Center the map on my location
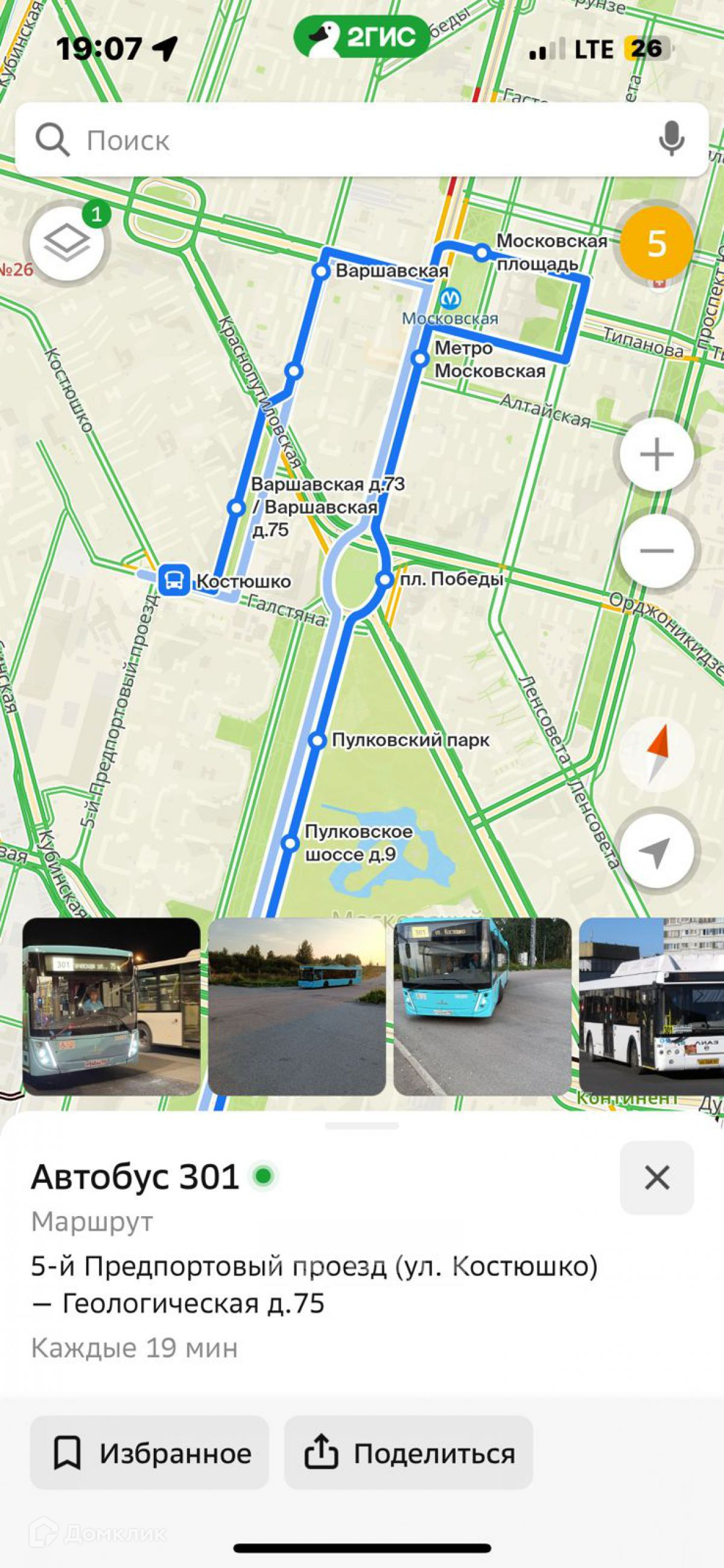The width and height of the screenshot is (724, 1568). 656,850
